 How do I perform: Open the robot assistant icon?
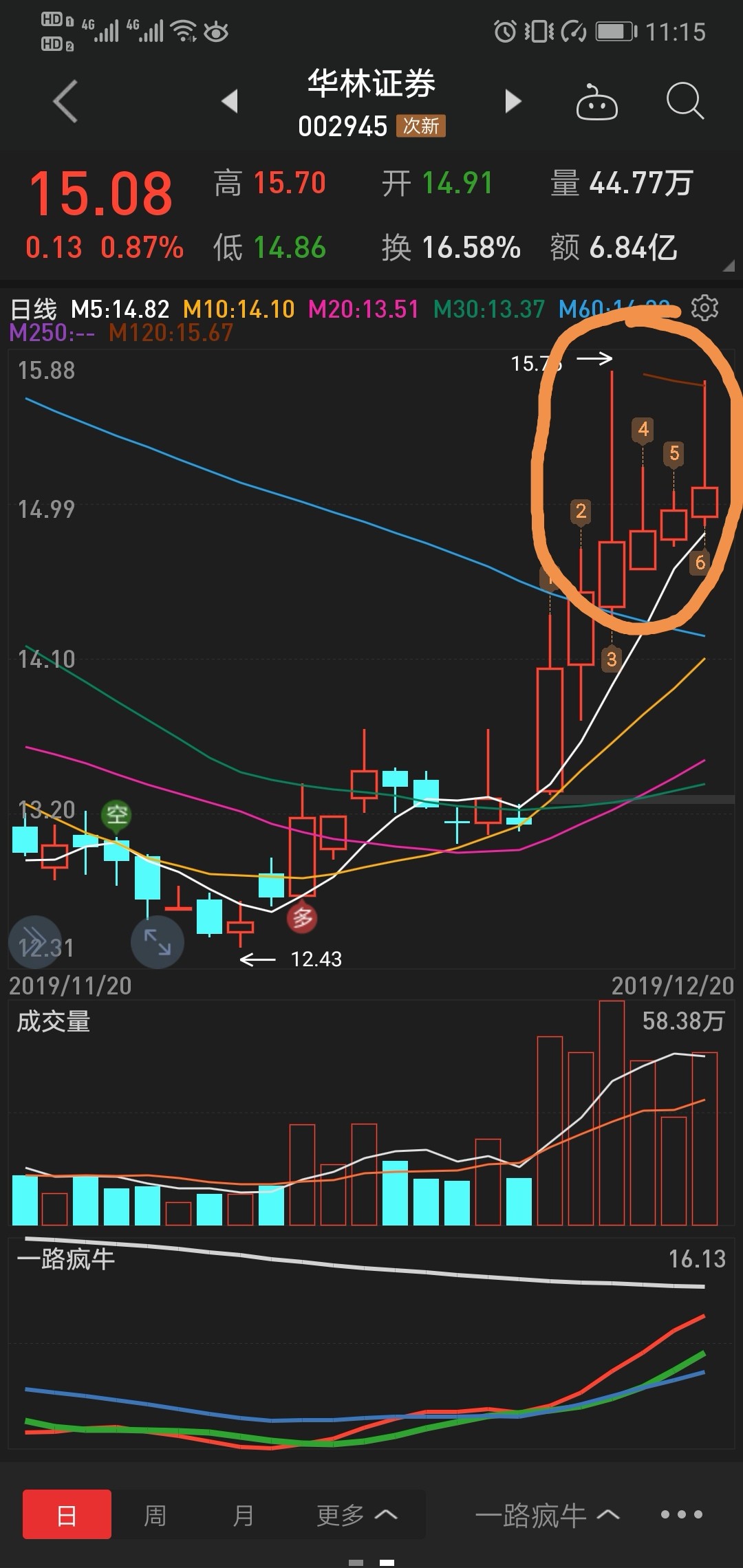(x=596, y=102)
